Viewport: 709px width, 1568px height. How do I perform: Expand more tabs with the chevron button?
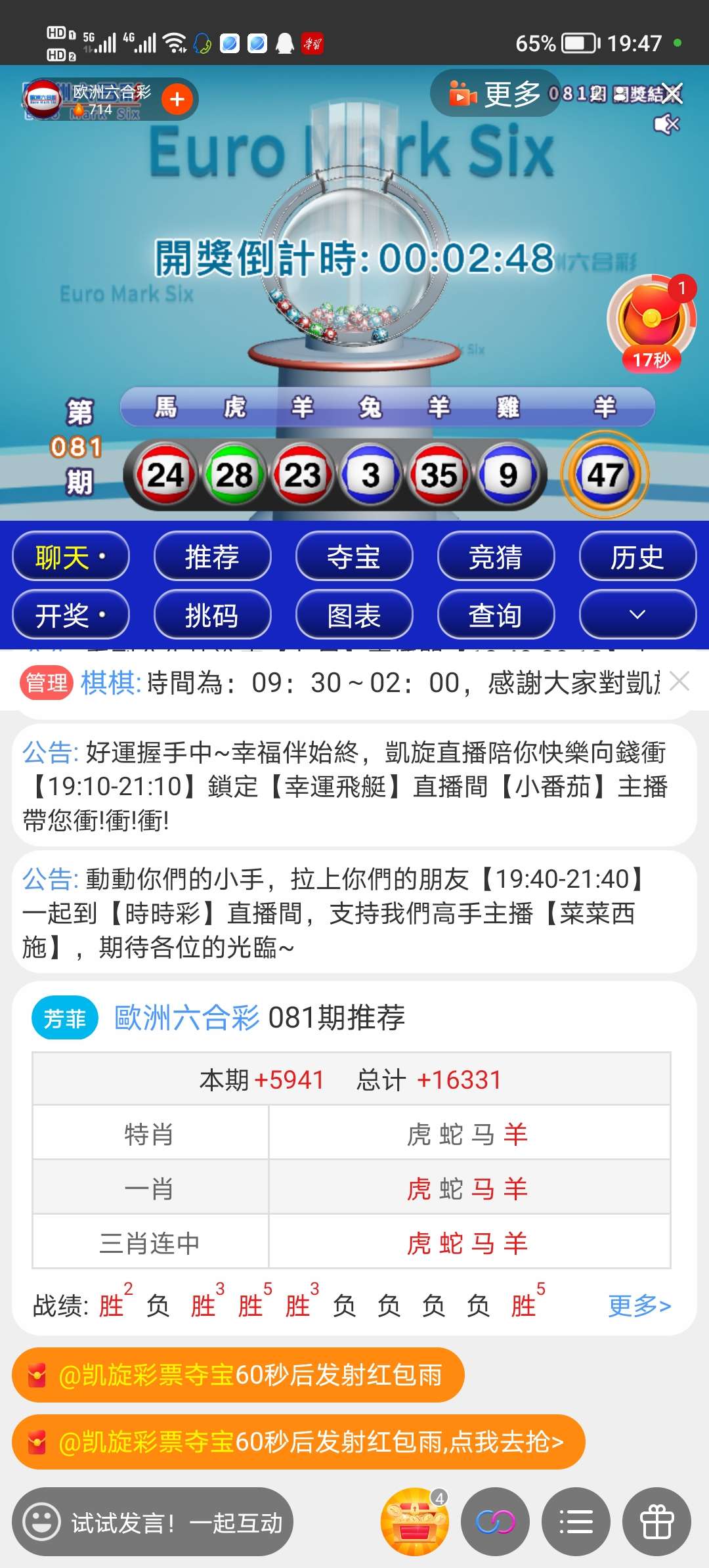pos(637,615)
